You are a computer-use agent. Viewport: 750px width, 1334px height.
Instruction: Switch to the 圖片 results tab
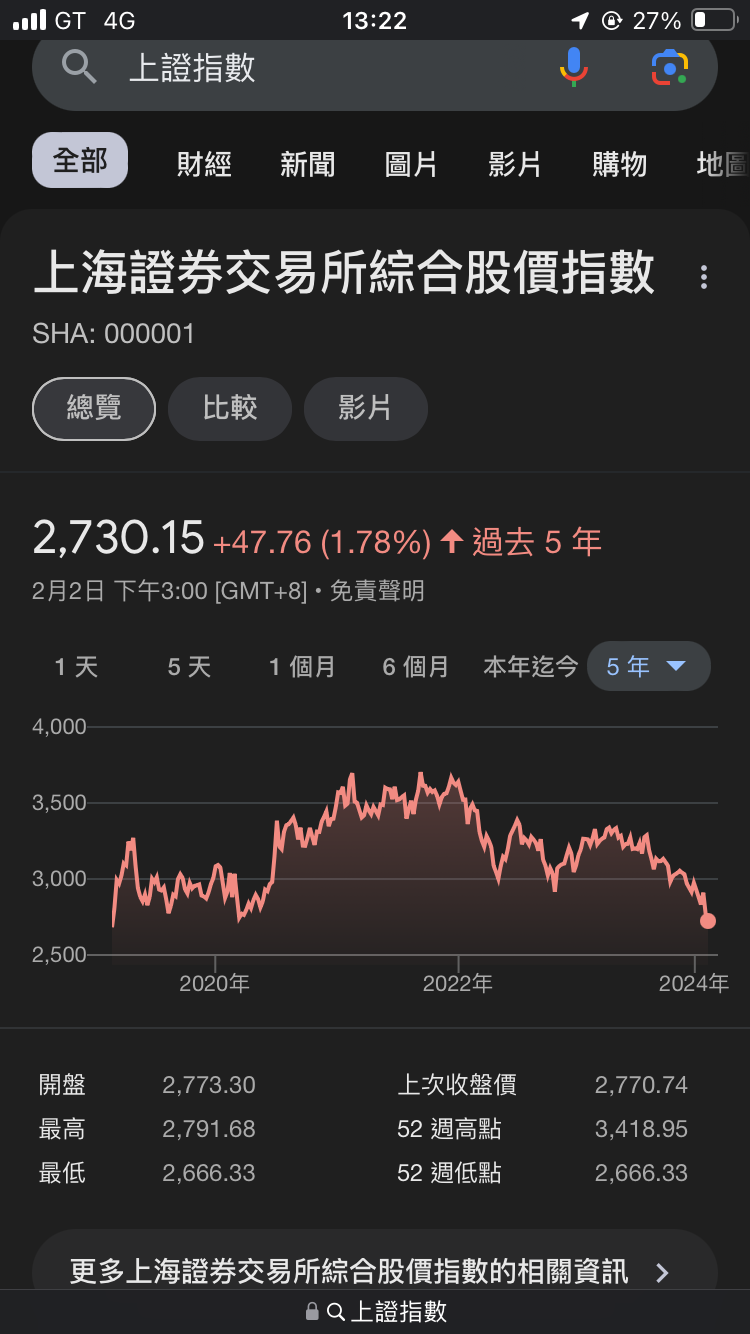click(x=411, y=164)
